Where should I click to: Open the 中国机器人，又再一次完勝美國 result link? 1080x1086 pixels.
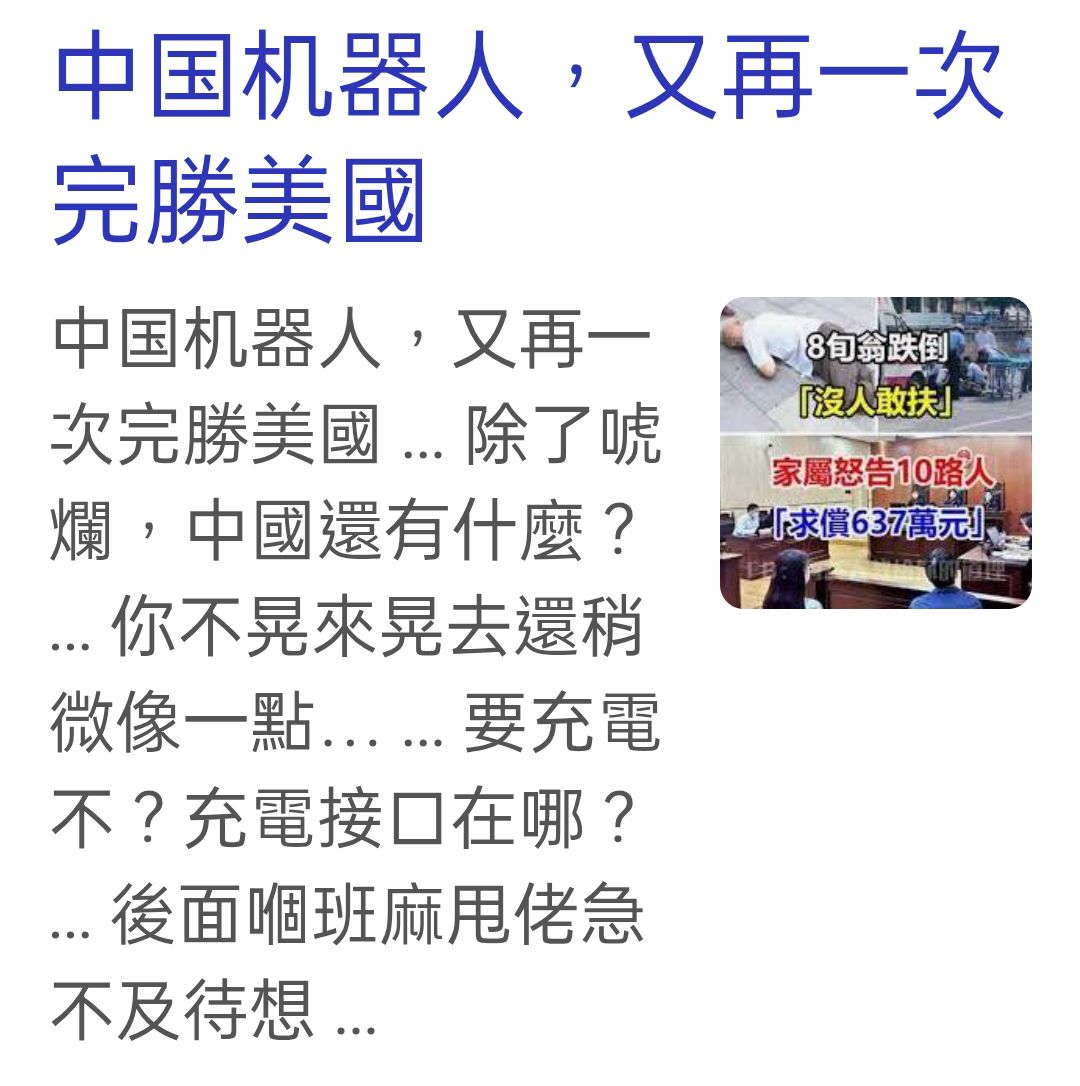point(527,140)
